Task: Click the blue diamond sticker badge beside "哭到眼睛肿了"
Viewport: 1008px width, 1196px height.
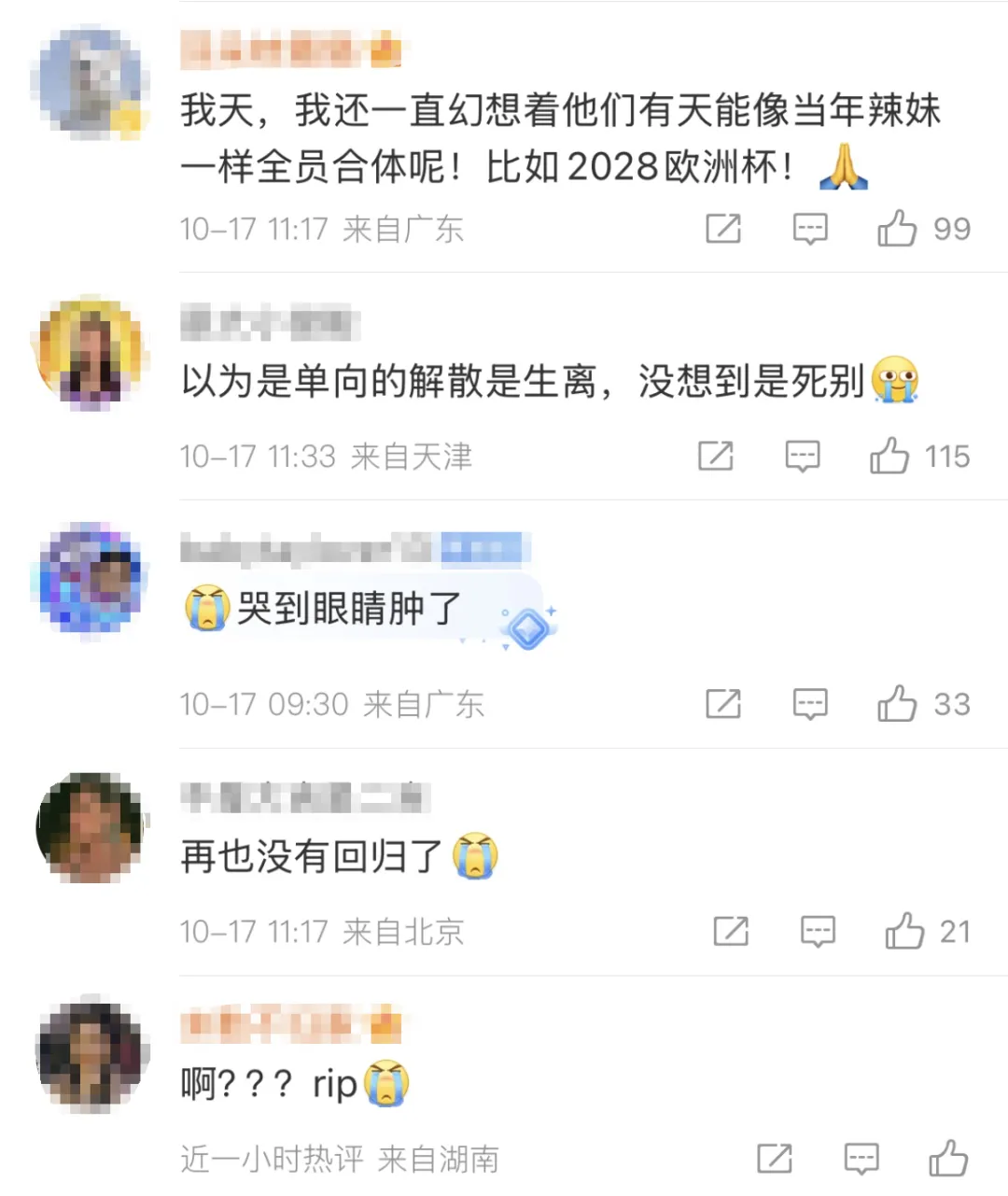Action: click(528, 629)
